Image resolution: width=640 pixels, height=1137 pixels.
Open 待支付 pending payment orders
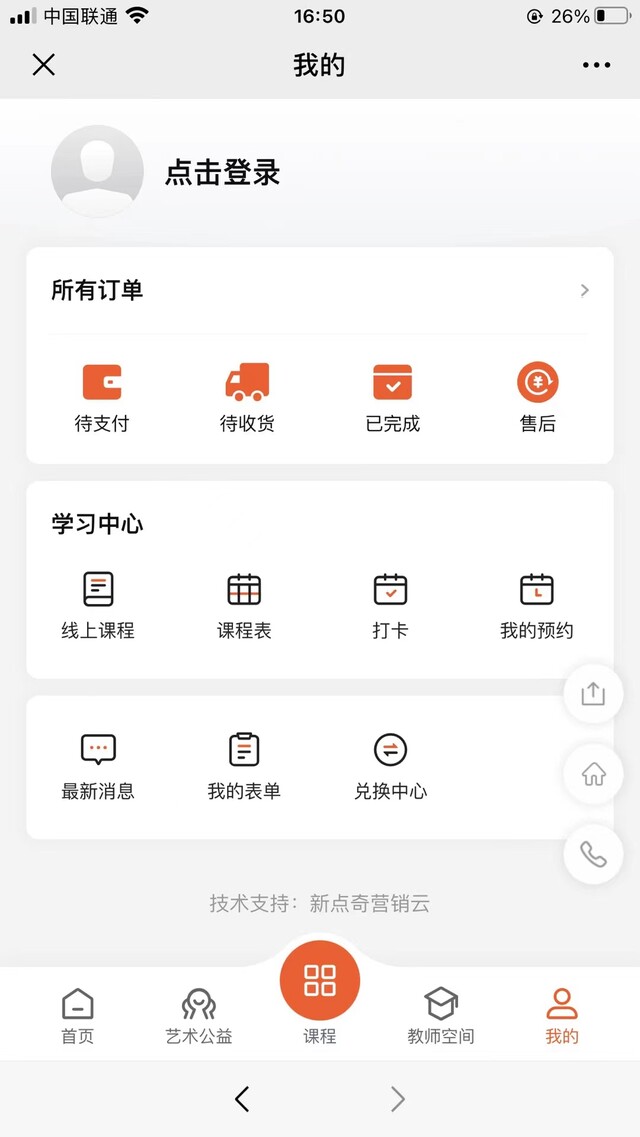(102, 397)
